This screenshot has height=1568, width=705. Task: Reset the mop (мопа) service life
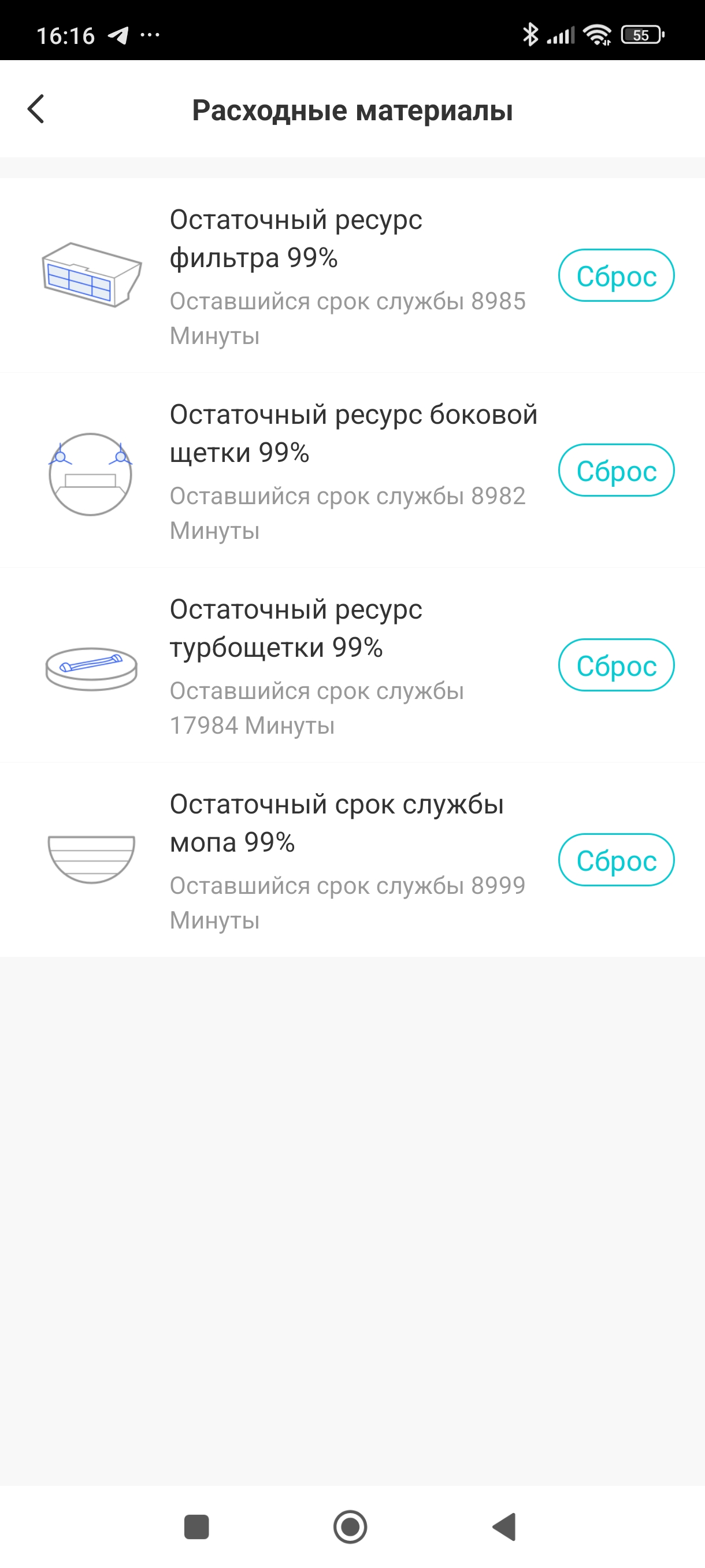[x=615, y=860]
